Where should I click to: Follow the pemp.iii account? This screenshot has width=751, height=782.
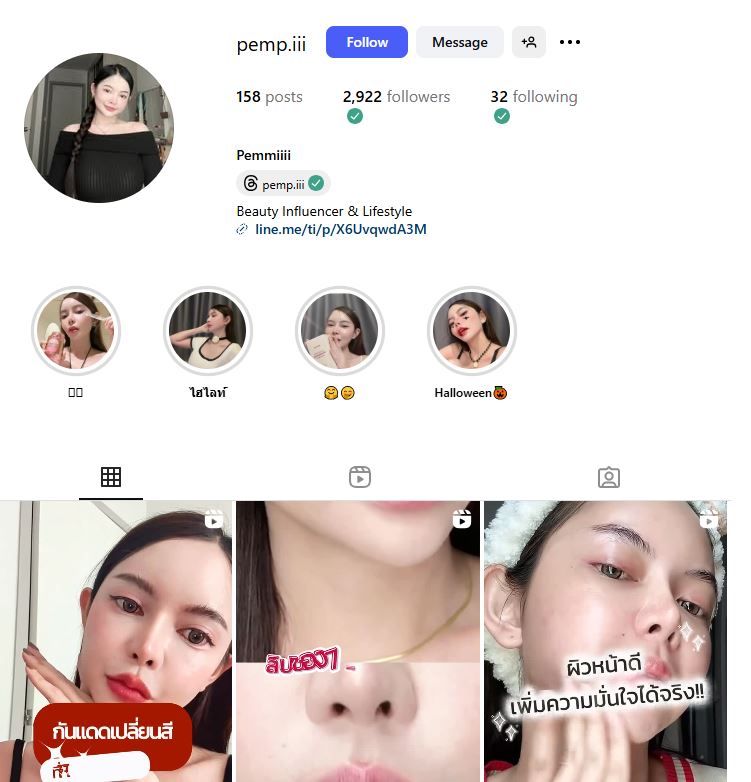(366, 42)
